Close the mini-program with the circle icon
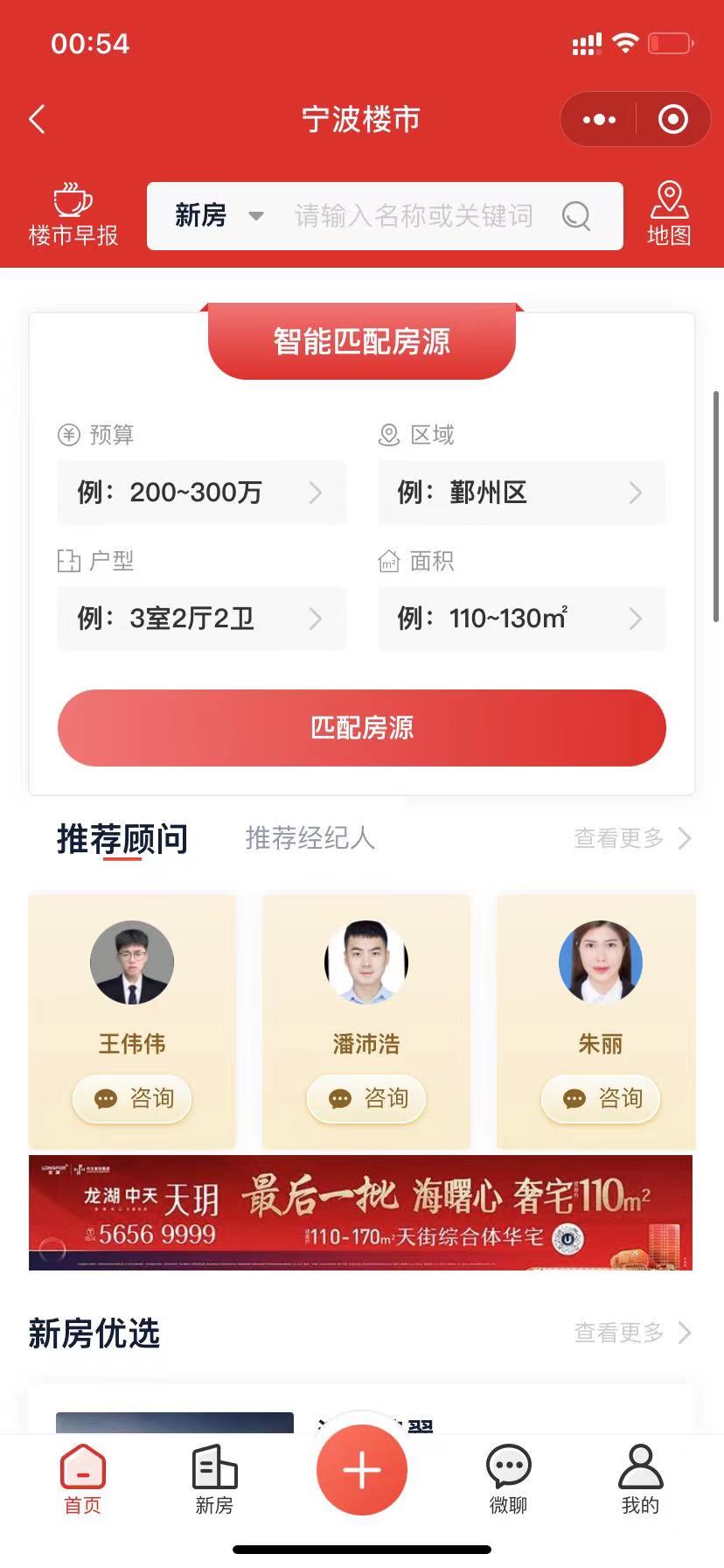Screen dimensions: 724x1568 672,119
